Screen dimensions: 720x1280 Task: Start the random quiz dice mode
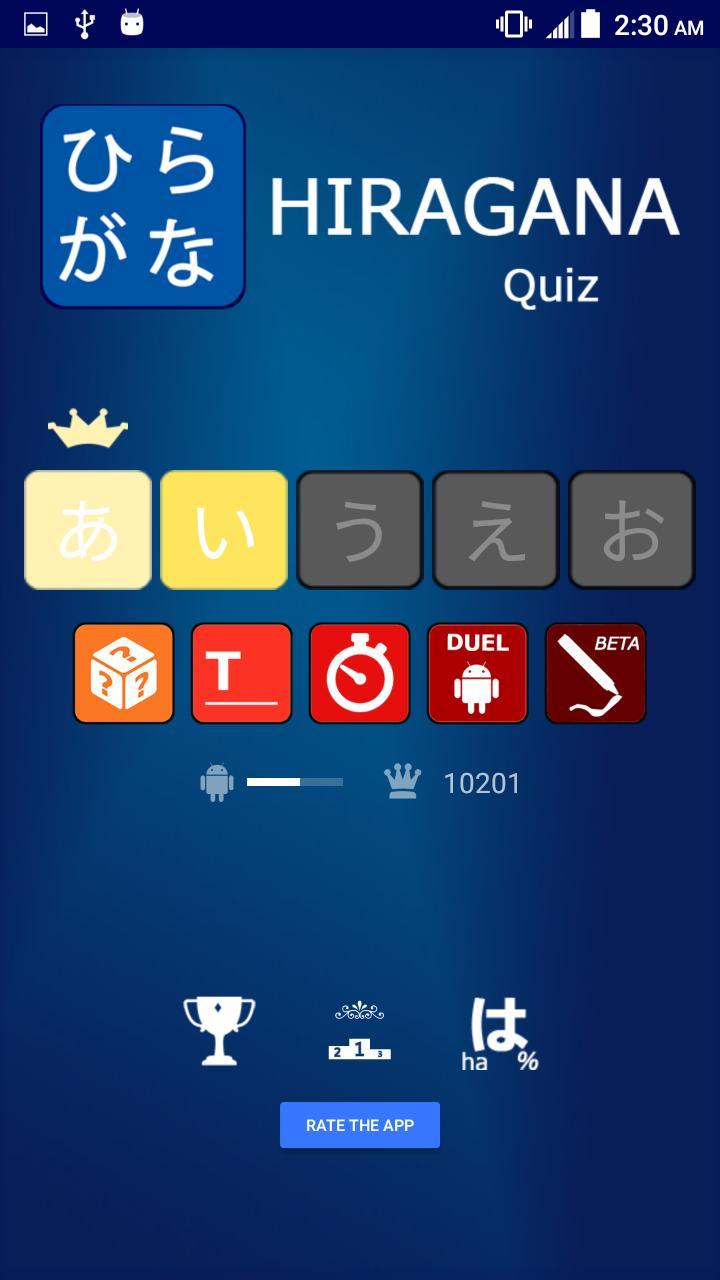click(x=123, y=672)
